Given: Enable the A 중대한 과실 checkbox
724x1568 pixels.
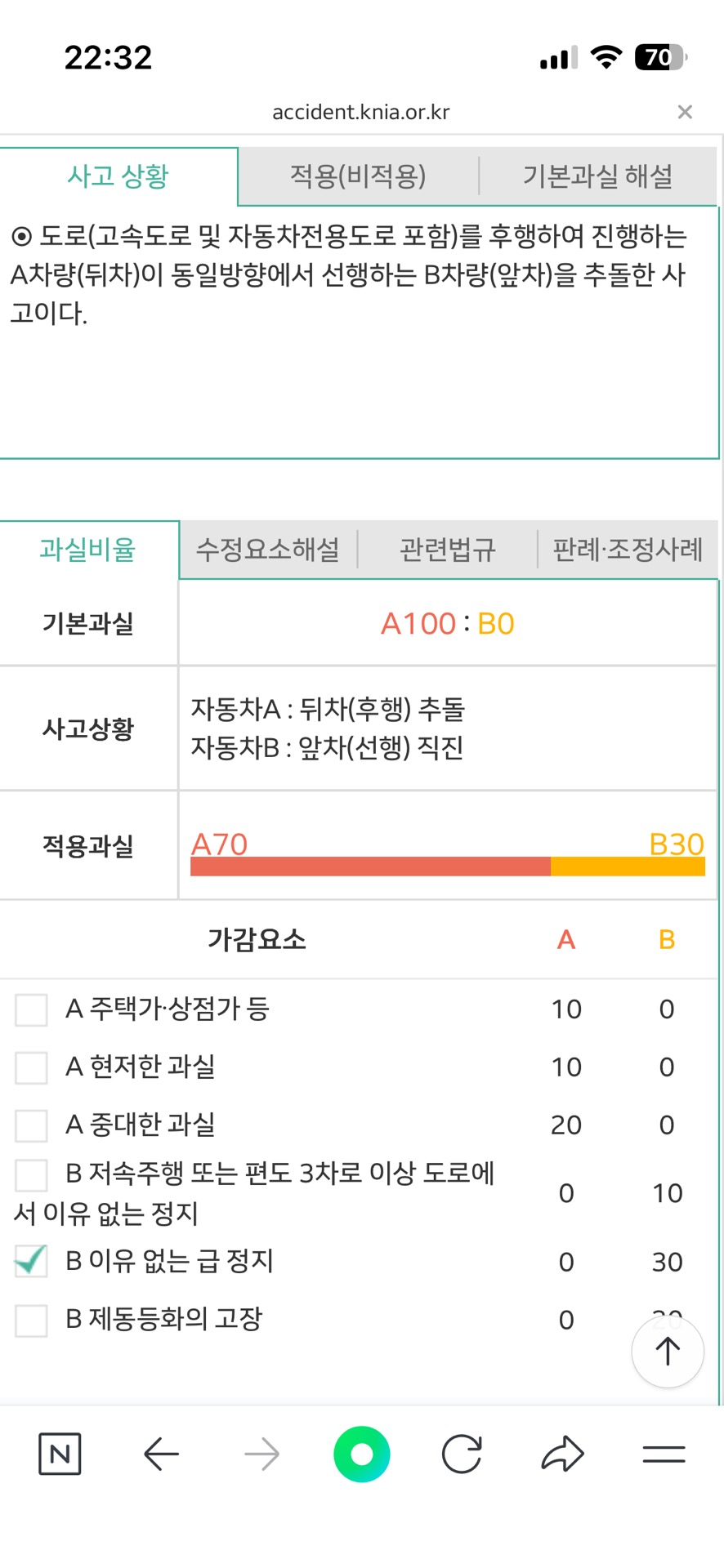Looking at the screenshot, I should point(31,1125).
